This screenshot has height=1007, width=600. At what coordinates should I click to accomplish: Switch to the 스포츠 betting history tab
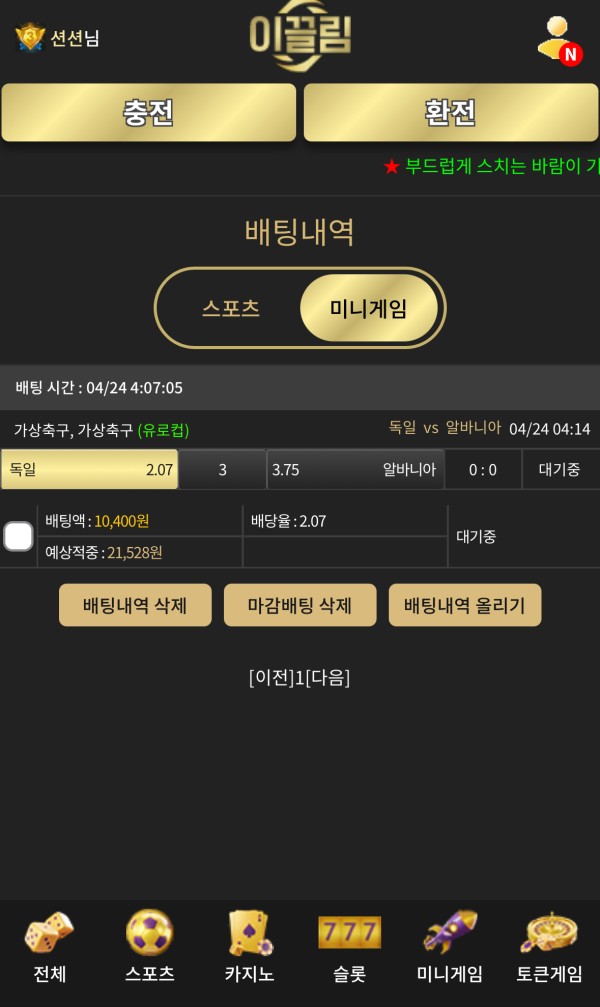coord(231,308)
